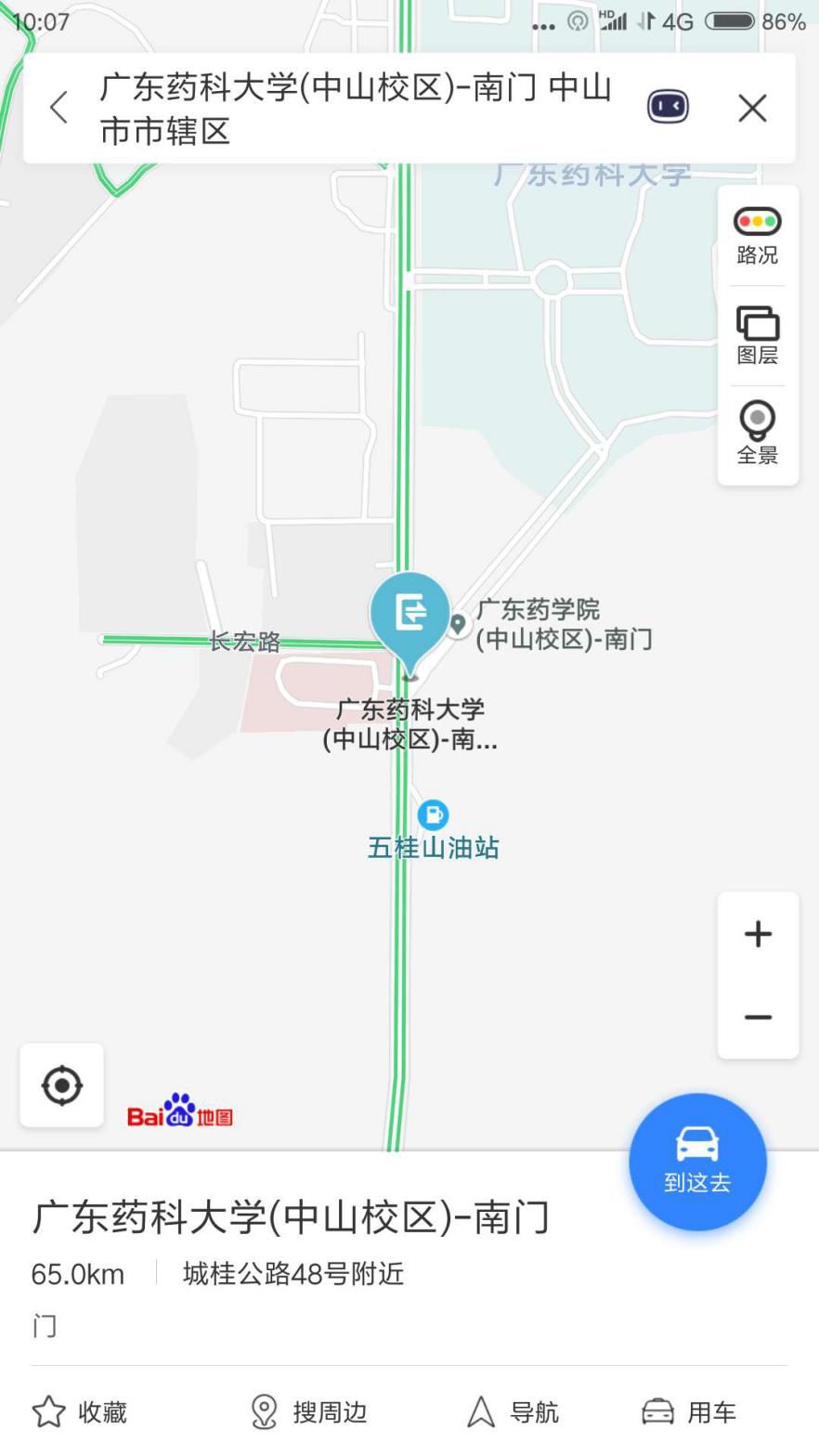This screenshot has width=819, height=1456.
Task: Recenter the map on my location
Action: pyautogui.click(x=62, y=1085)
